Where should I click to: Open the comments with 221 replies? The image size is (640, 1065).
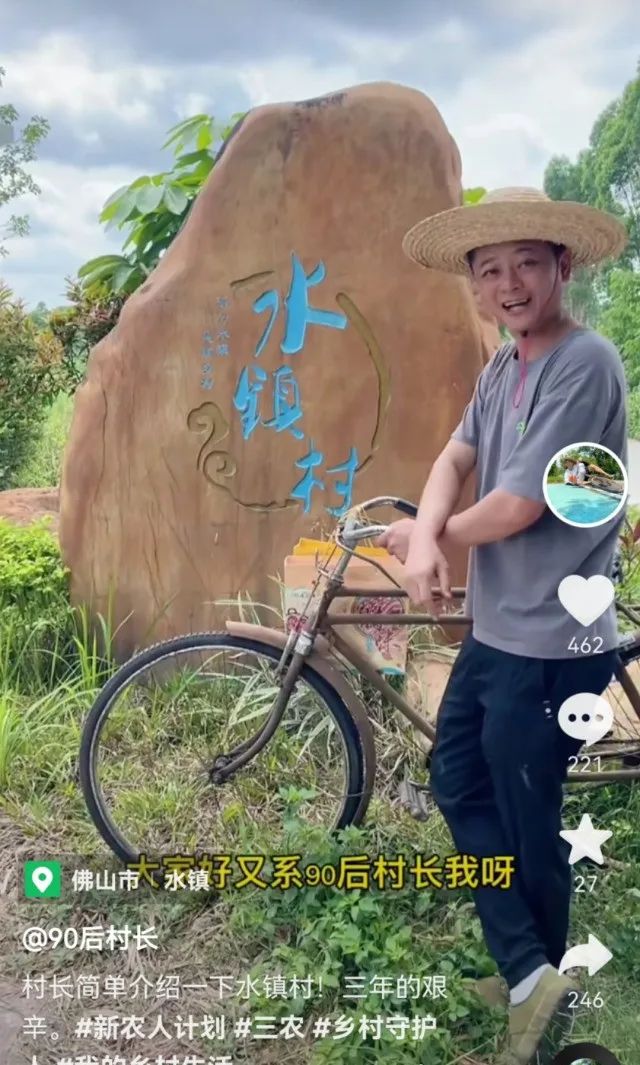(x=585, y=718)
